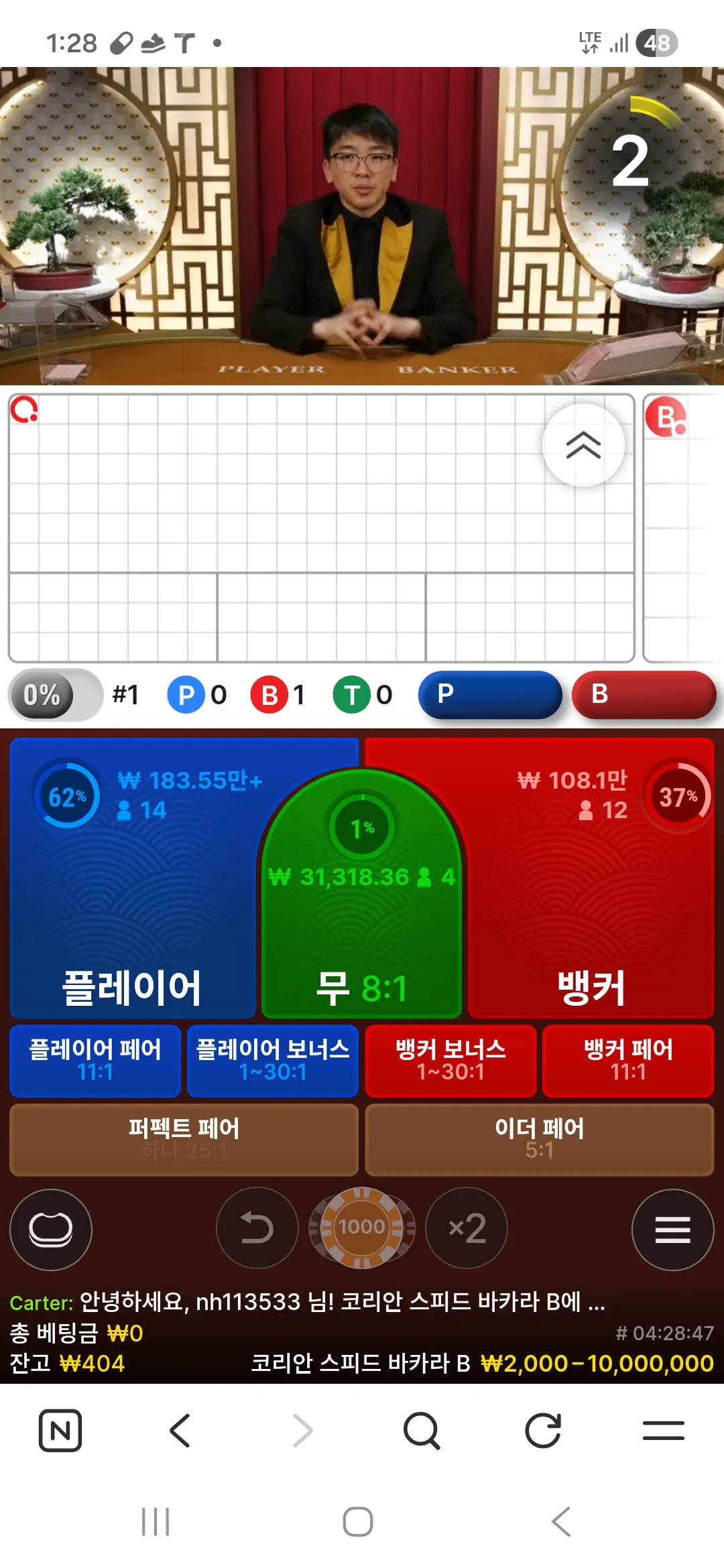Open the browser search icon
This screenshot has height=1568, width=724.
[x=422, y=1431]
